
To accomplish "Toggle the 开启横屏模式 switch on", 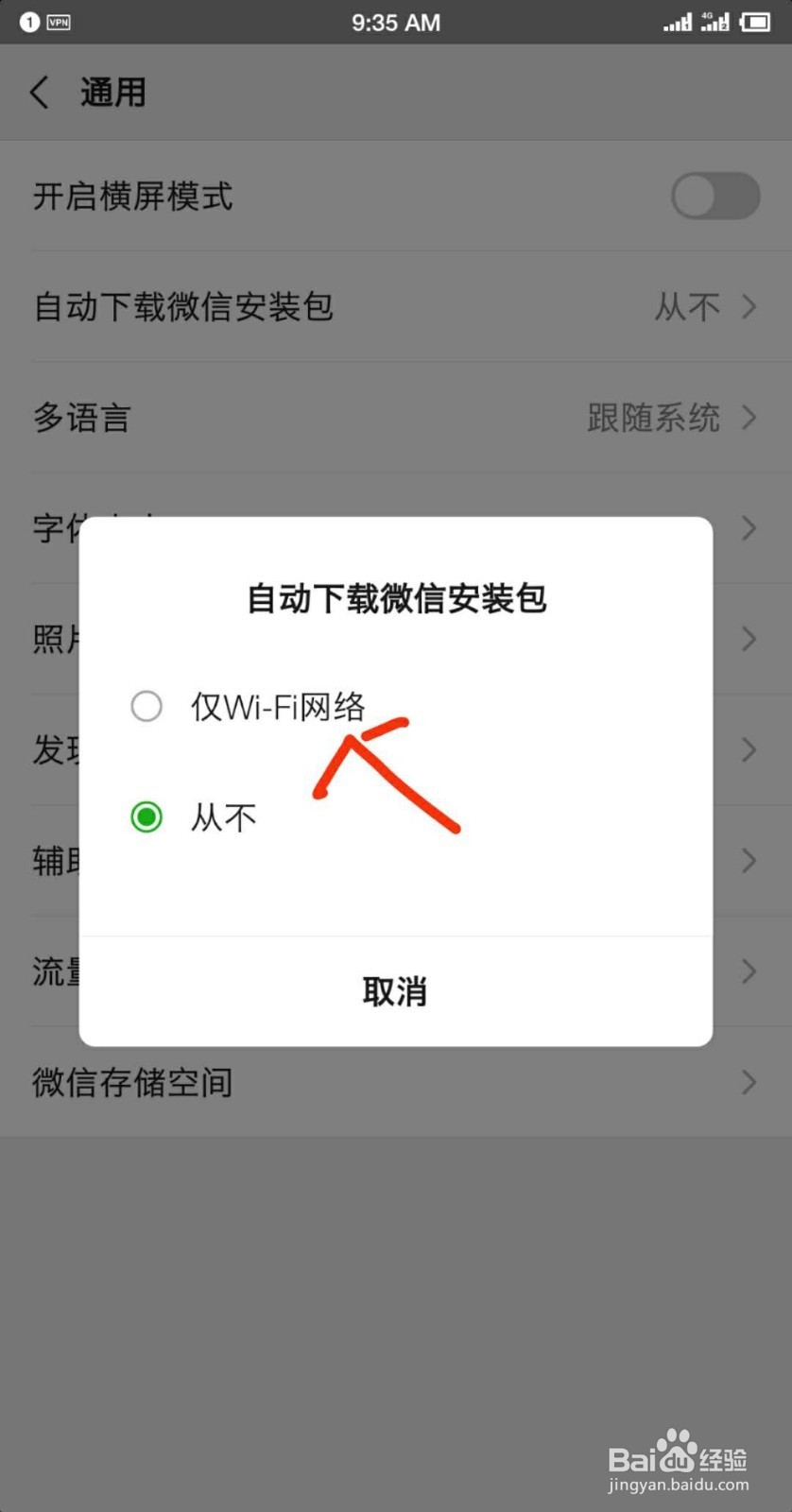I will pos(715,196).
